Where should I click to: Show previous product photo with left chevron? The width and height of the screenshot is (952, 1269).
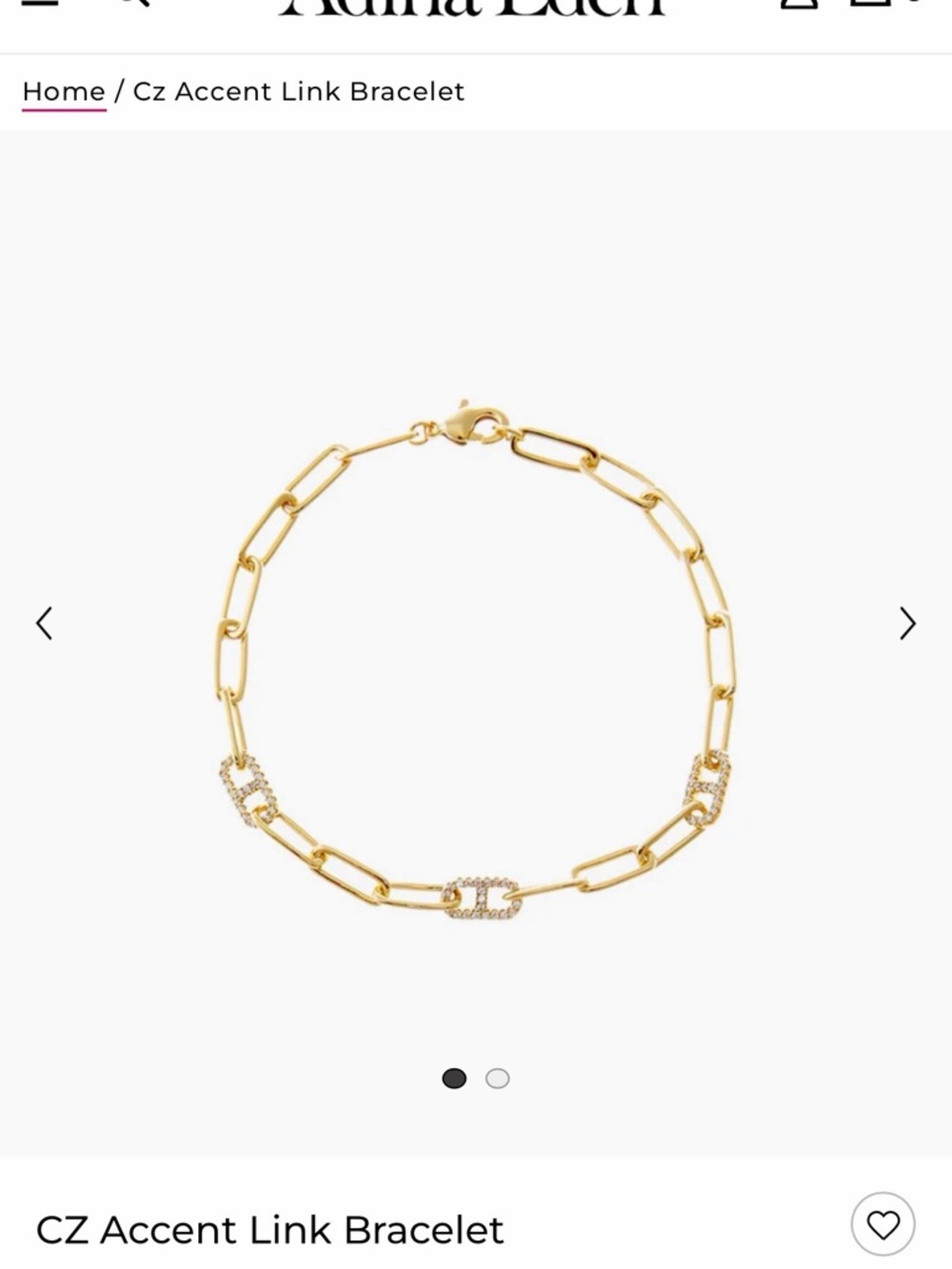coord(44,622)
